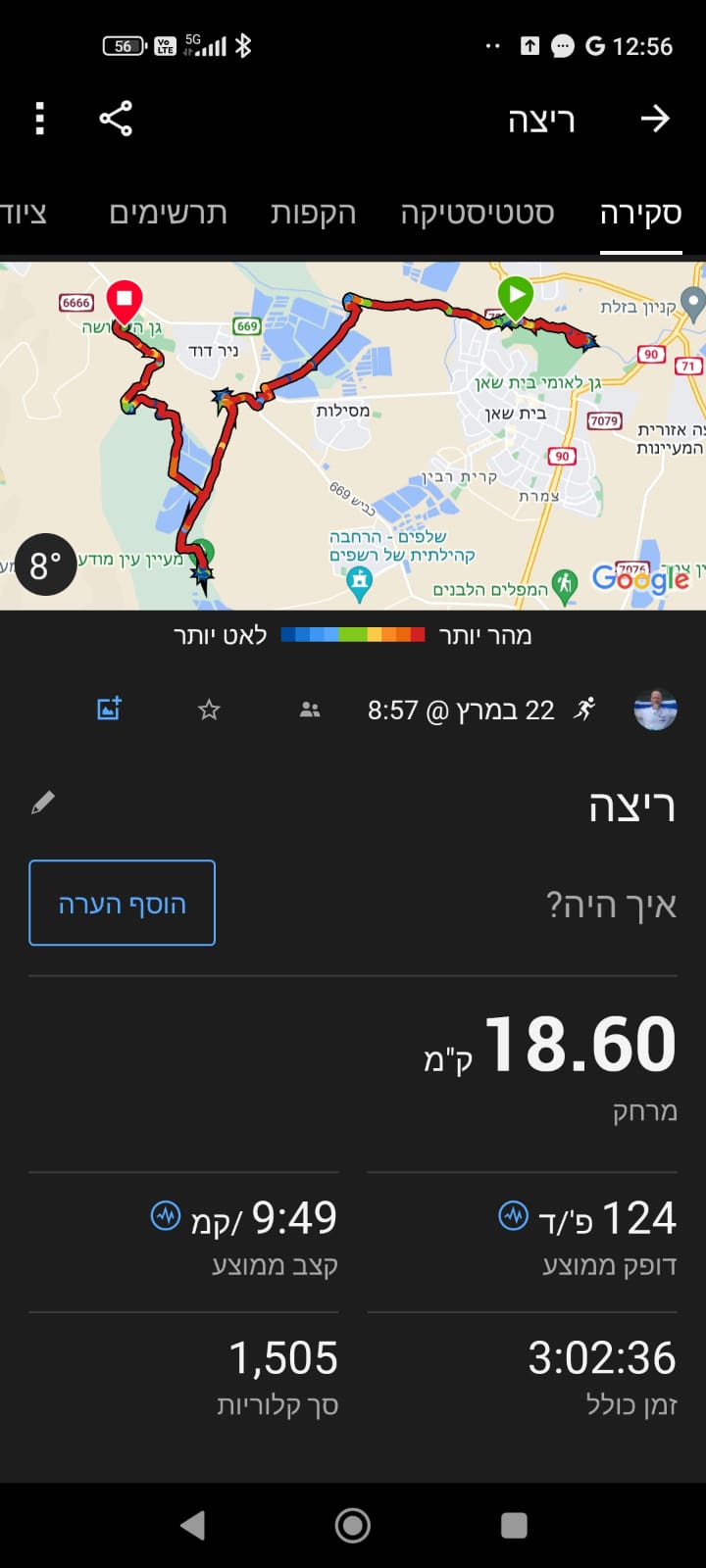
Task: Select the סקירה tab
Action: pyautogui.click(x=640, y=214)
